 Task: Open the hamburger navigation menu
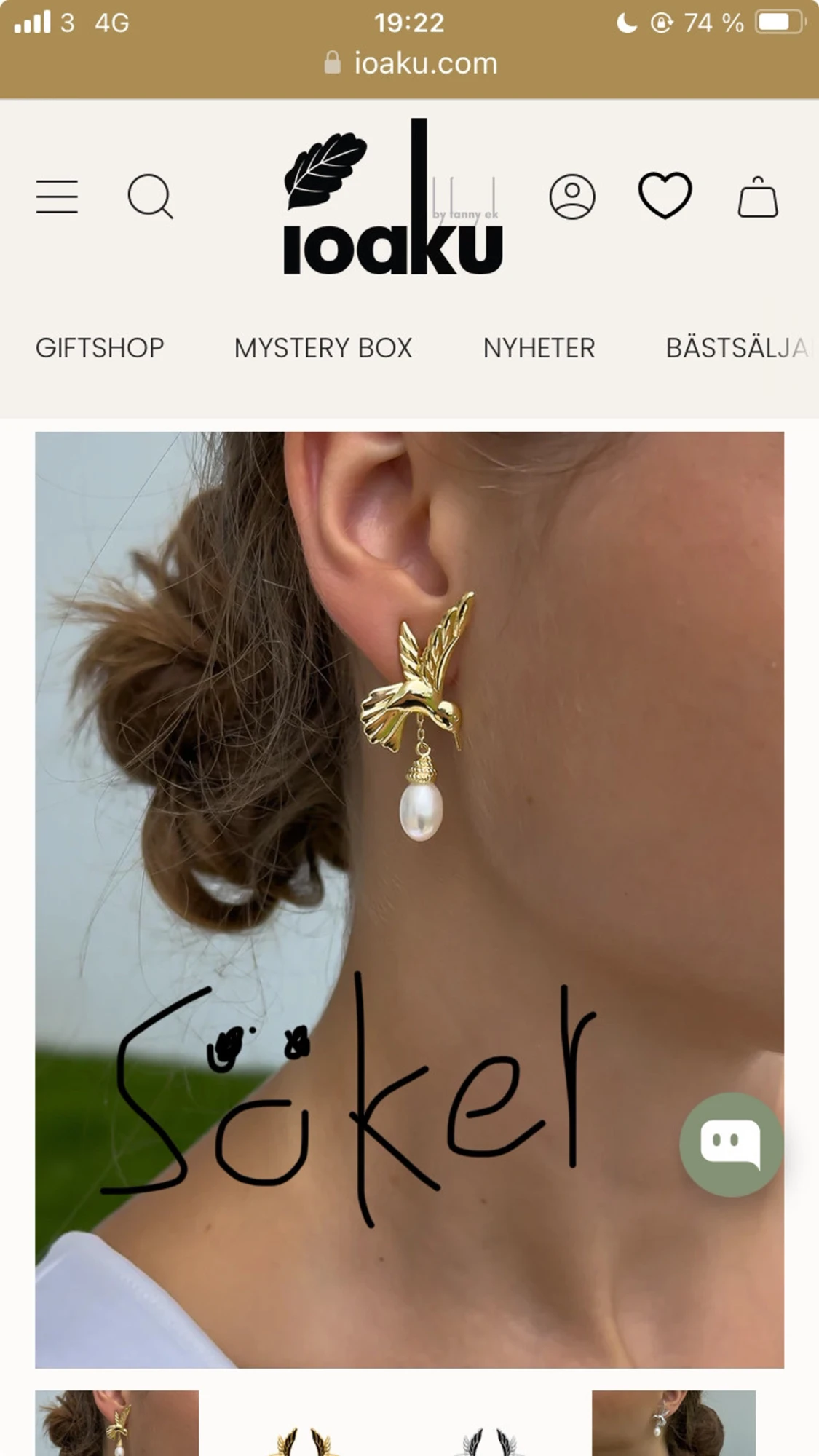click(x=58, y=196)
